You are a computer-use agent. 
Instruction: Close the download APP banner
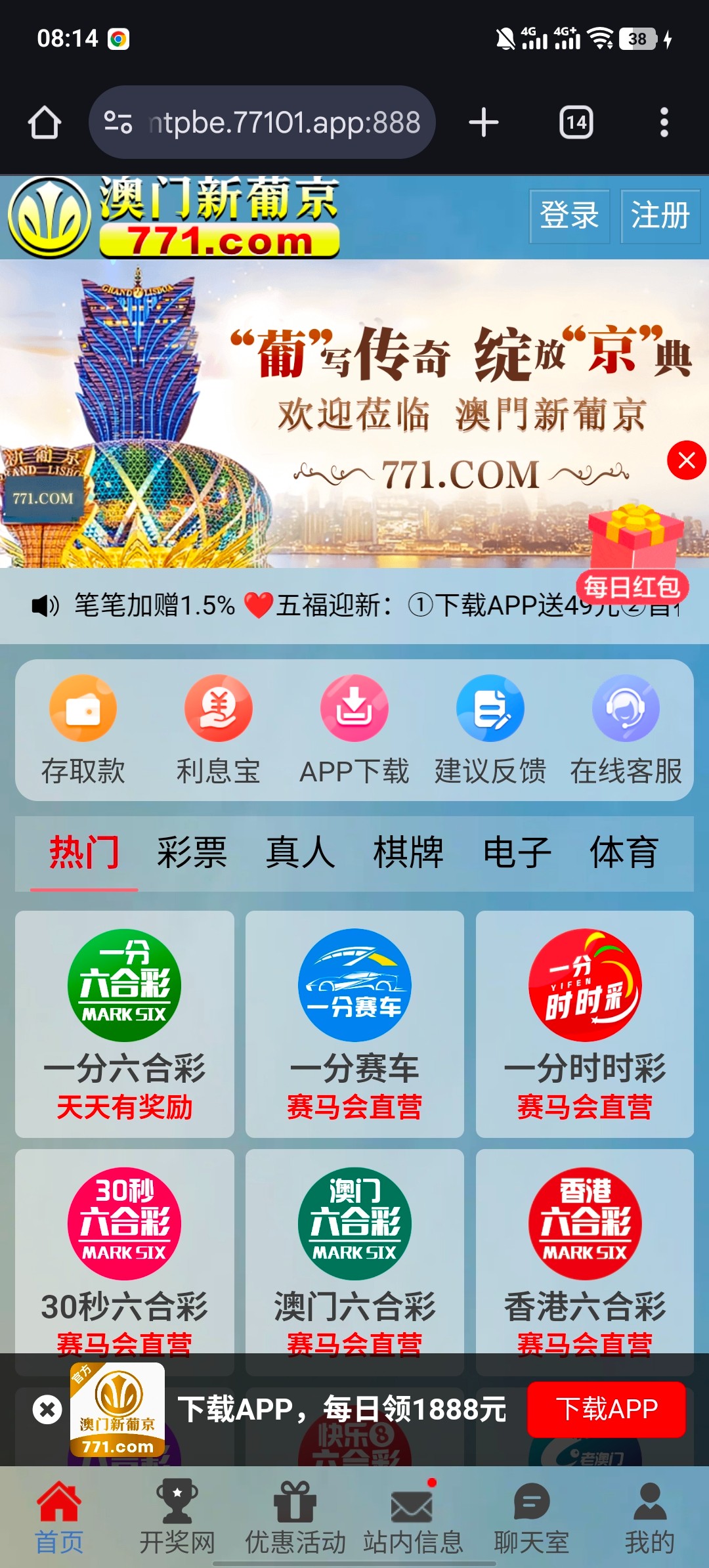(x=47, y=1410)
